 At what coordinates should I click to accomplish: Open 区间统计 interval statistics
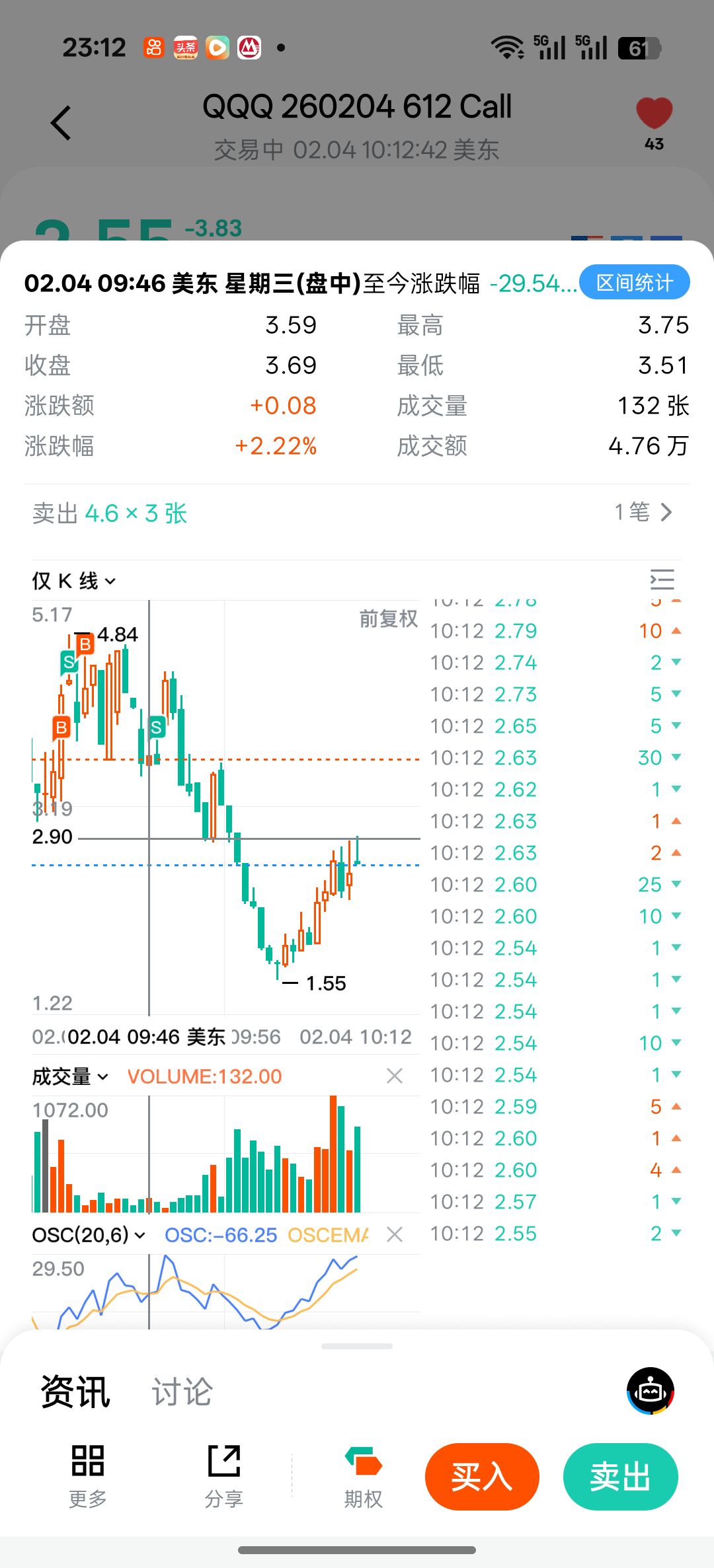click(634, 283)
